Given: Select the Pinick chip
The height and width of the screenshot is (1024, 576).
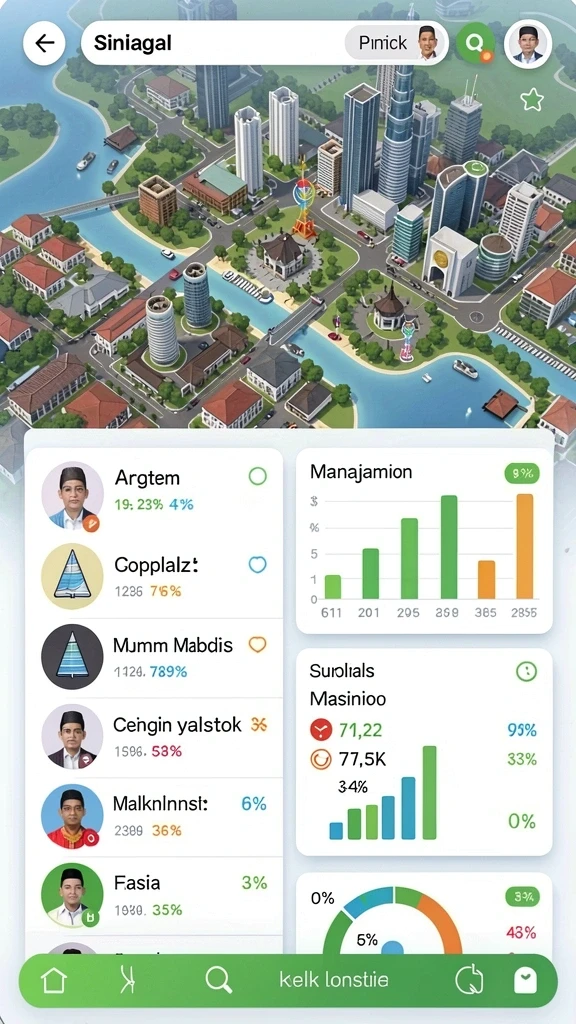Looking at the screenshot, I should [x=395, y=43].
